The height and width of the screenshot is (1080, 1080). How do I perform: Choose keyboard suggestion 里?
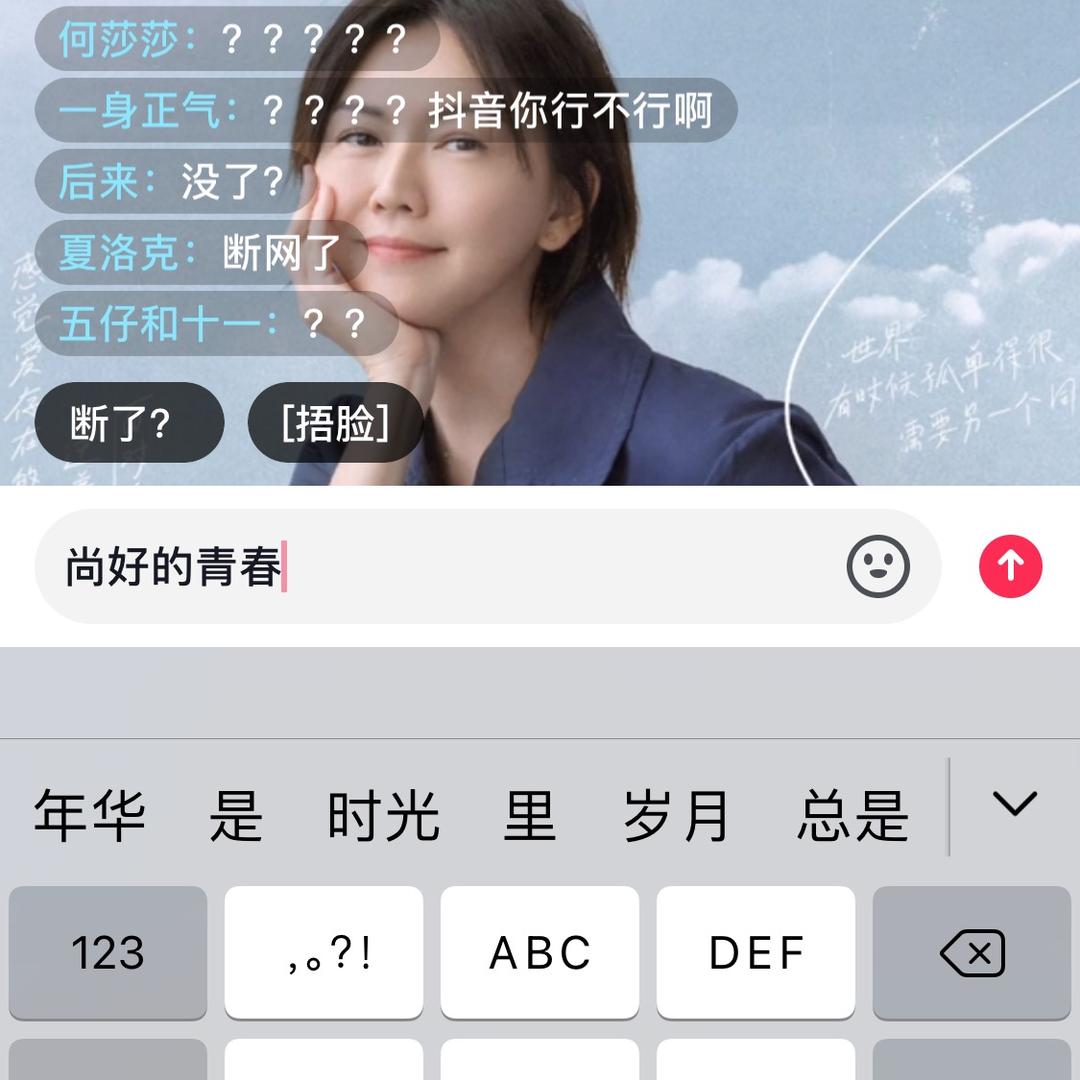[x=529, y=814]
